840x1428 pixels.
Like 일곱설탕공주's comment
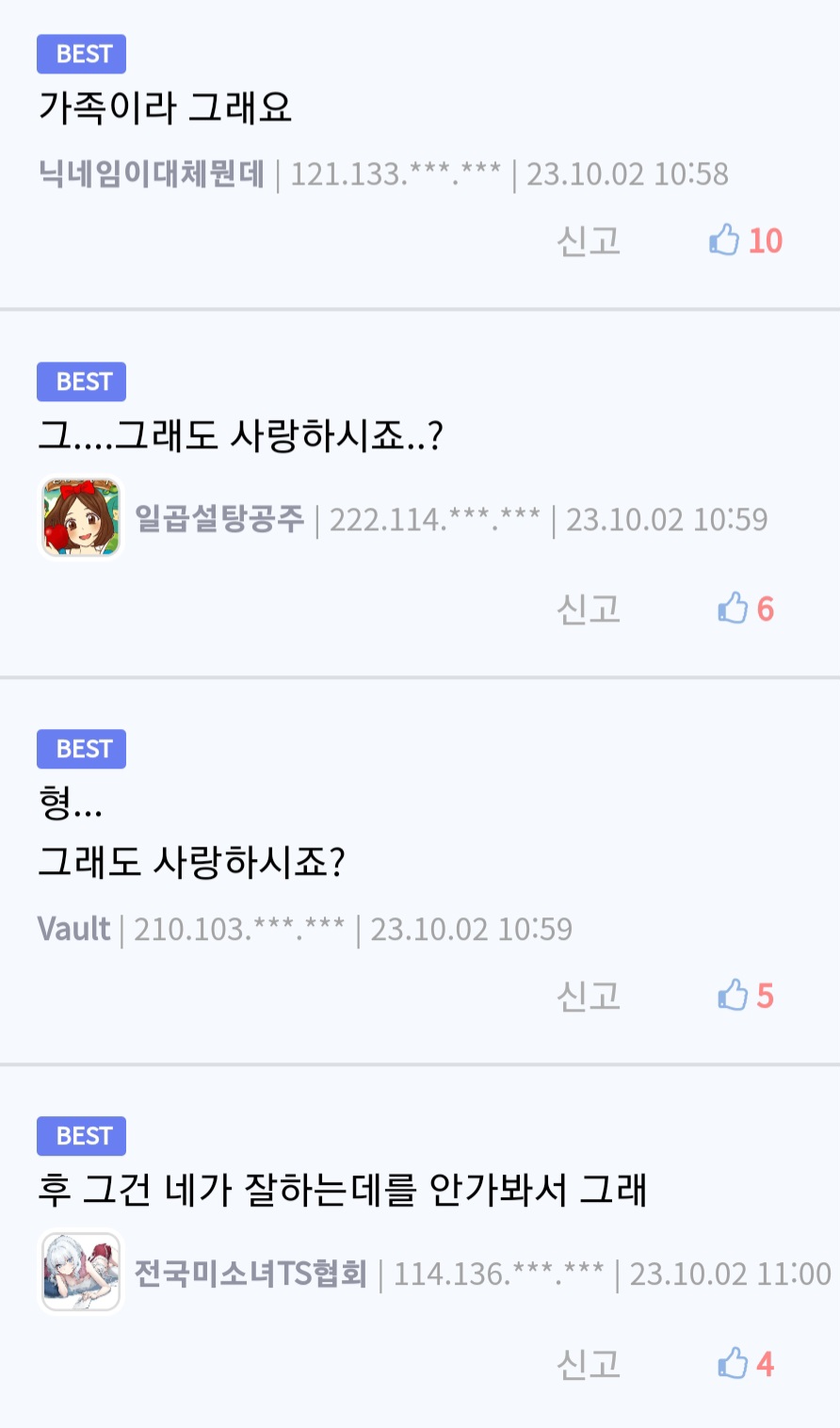coord(734,609)
